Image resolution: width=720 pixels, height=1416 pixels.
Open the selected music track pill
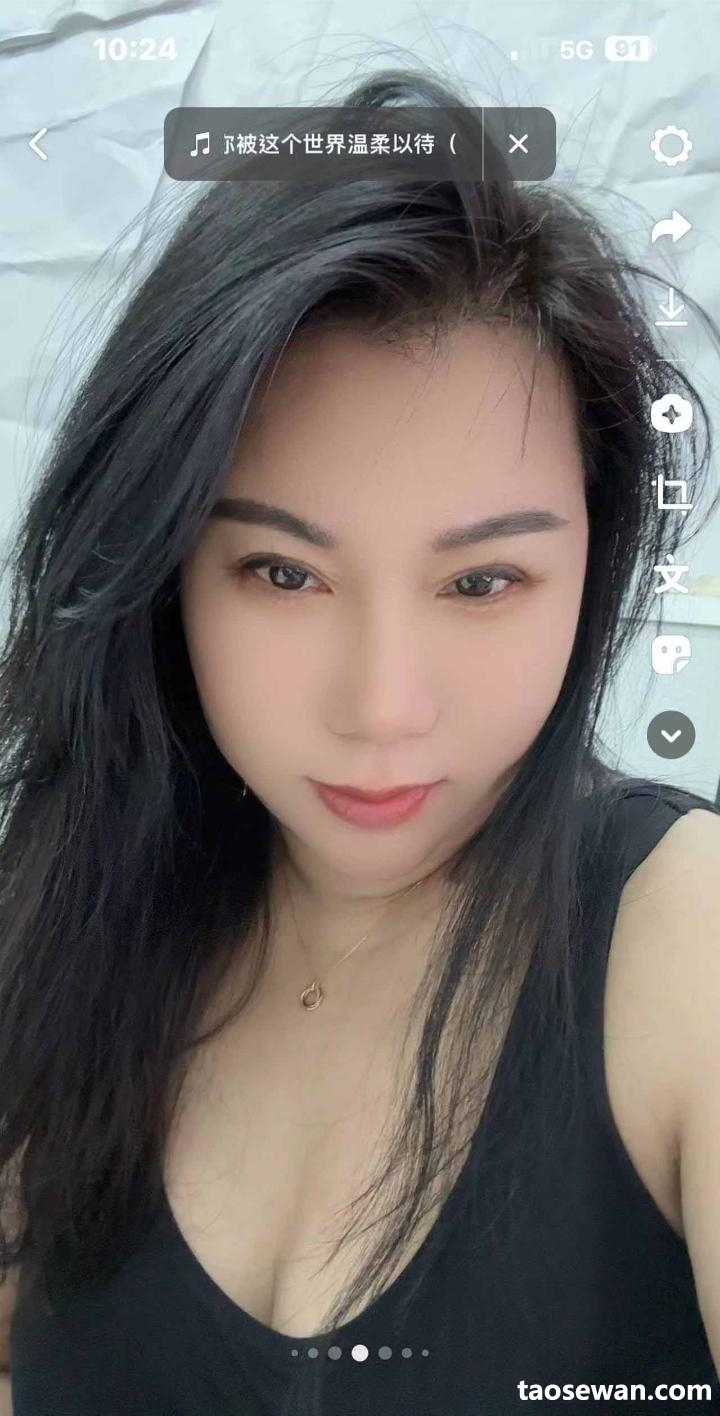(324, 144)
